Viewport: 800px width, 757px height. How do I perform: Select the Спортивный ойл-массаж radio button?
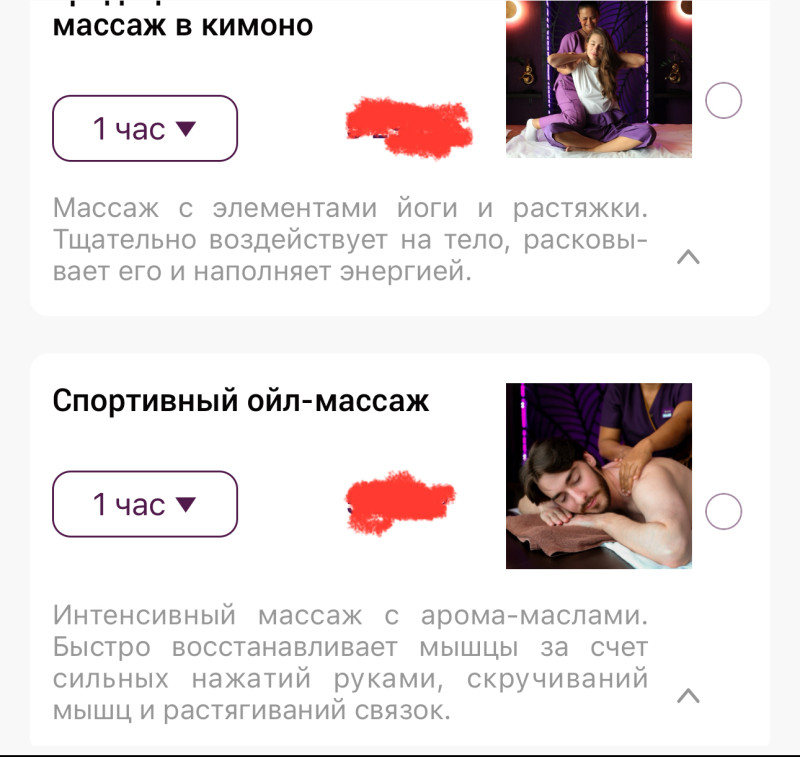(723, 512)
